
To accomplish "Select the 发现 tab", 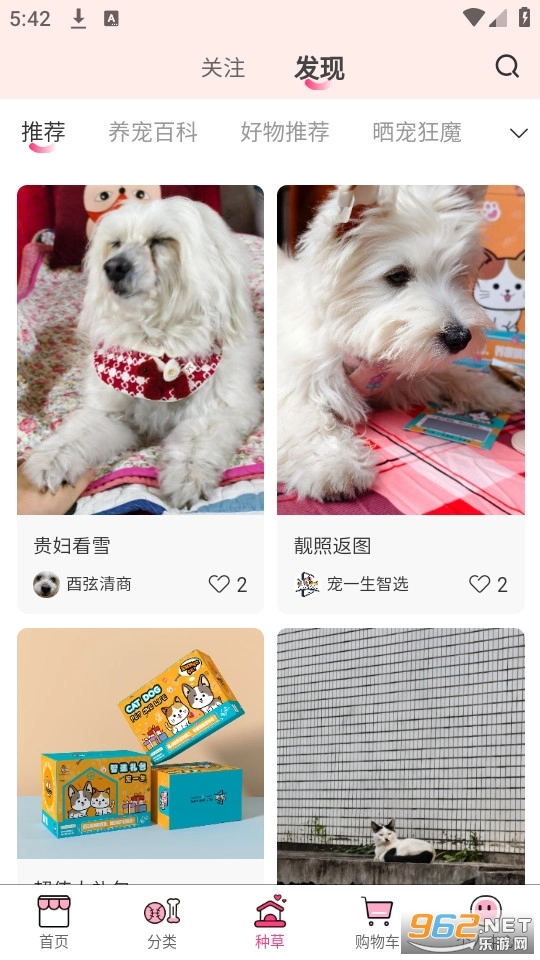I will (x=319, y=68).
